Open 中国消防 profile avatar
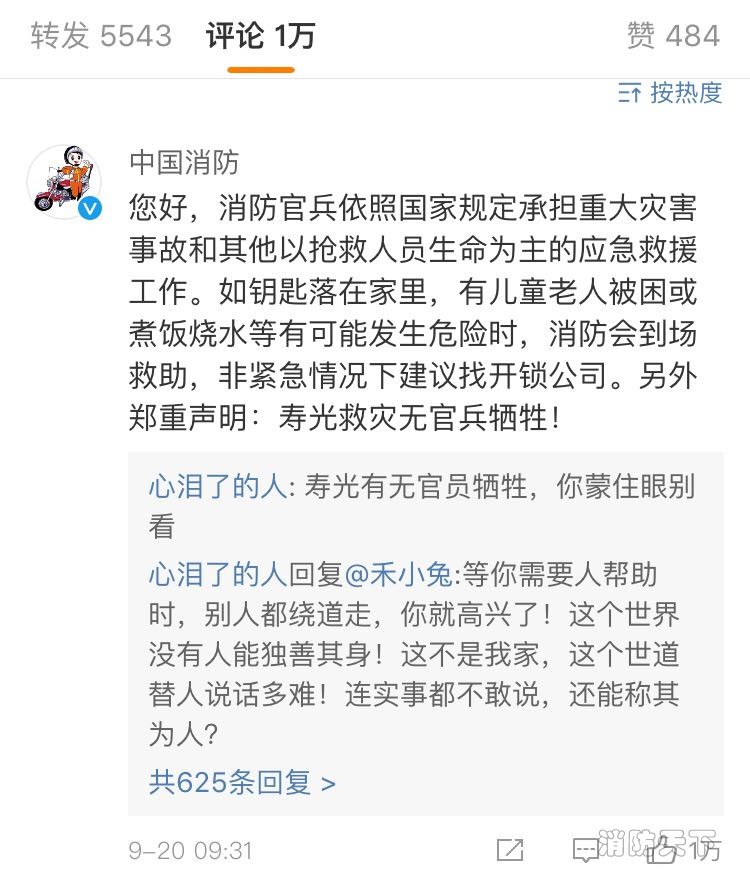The width and height of the screenshot is (750, 883). click(x=63, y=181)
